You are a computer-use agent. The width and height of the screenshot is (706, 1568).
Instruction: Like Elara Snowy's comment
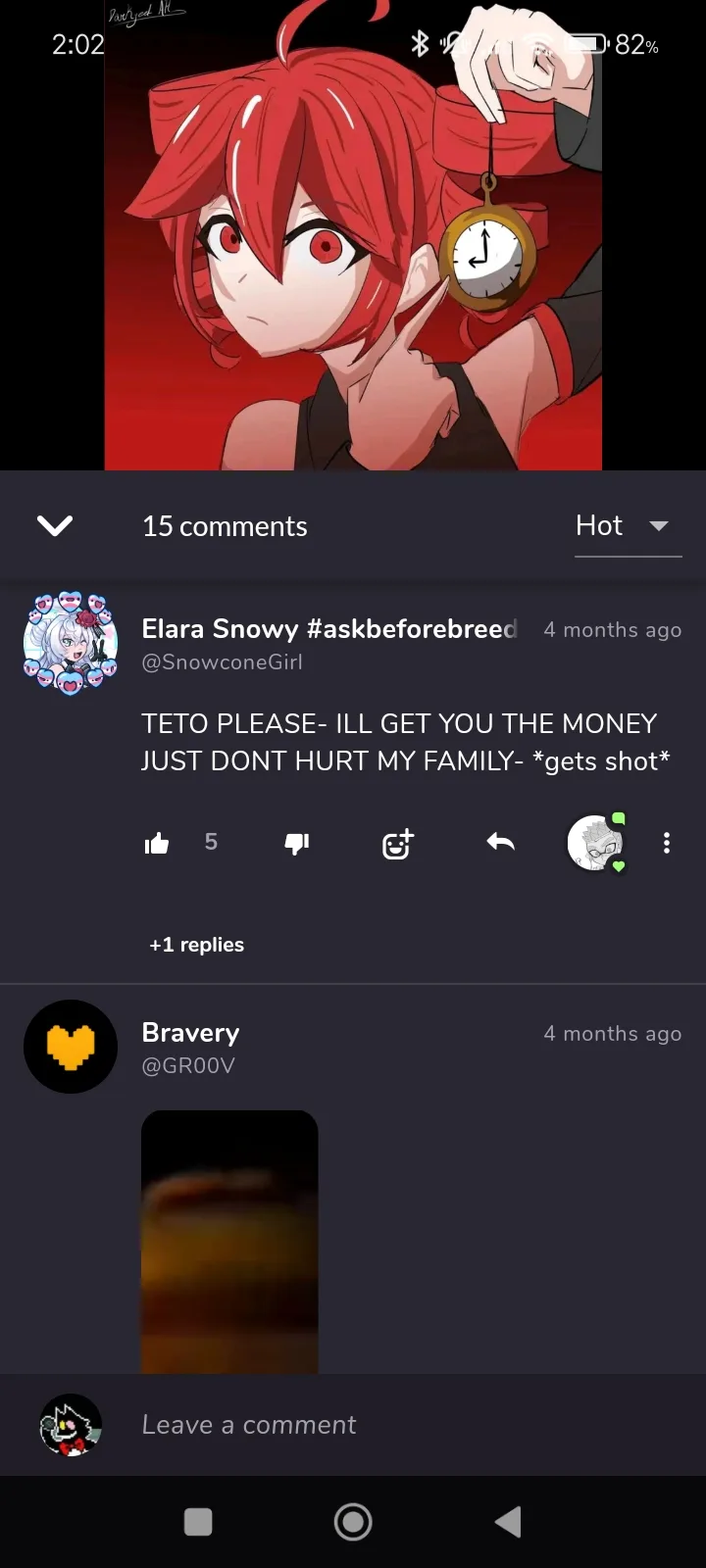[157, 843]
